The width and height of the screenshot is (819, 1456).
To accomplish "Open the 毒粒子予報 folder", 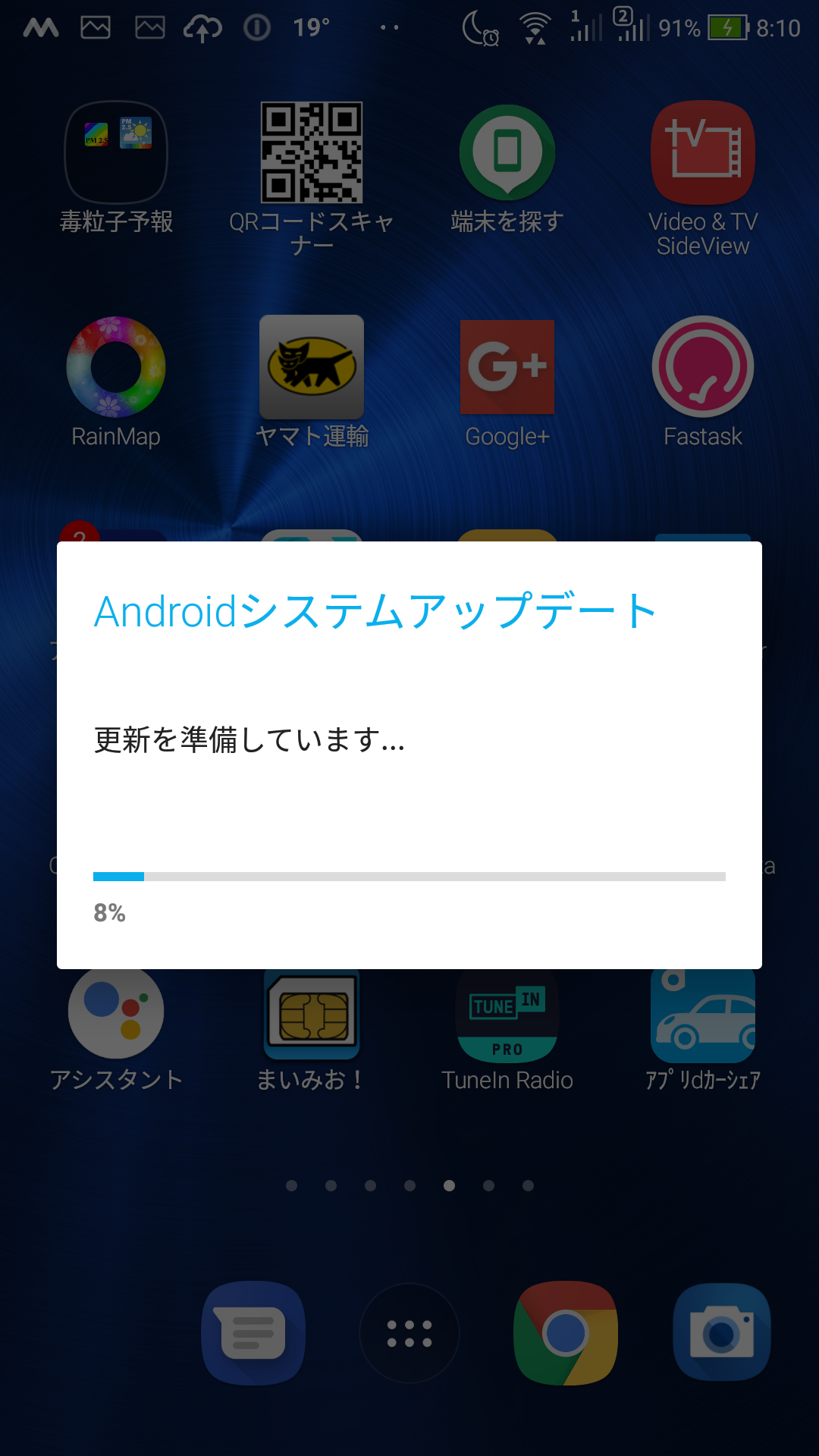I will [116, 153].
